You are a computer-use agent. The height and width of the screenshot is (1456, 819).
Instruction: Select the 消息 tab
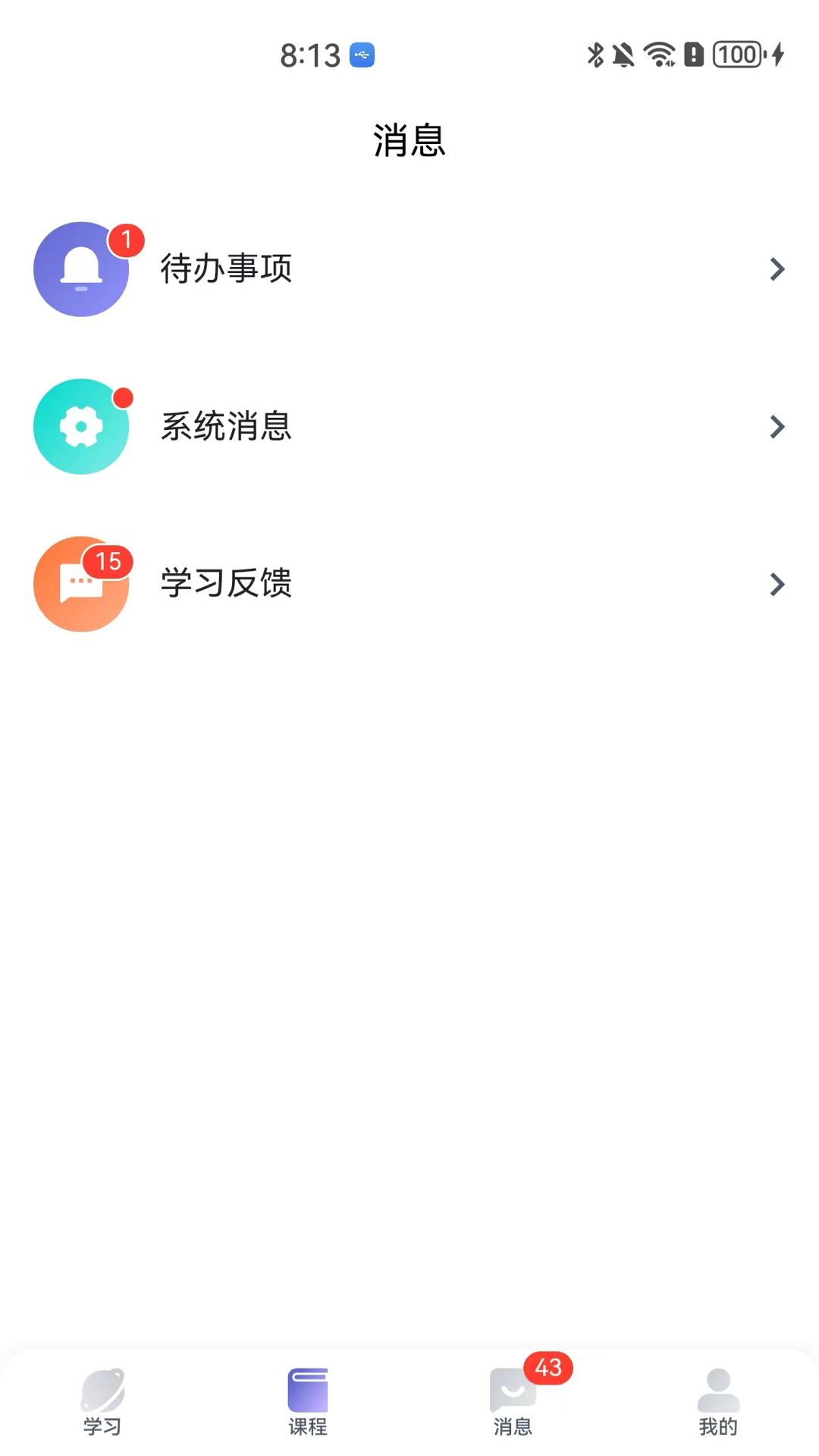click(513, 1401)
